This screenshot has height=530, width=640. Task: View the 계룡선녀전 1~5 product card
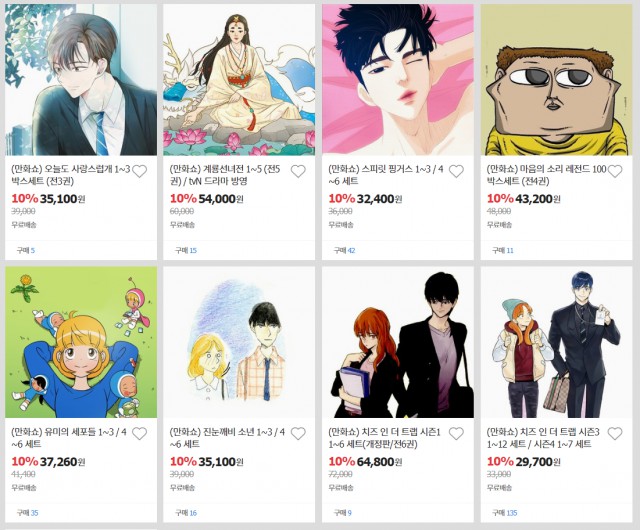(238, 80)
